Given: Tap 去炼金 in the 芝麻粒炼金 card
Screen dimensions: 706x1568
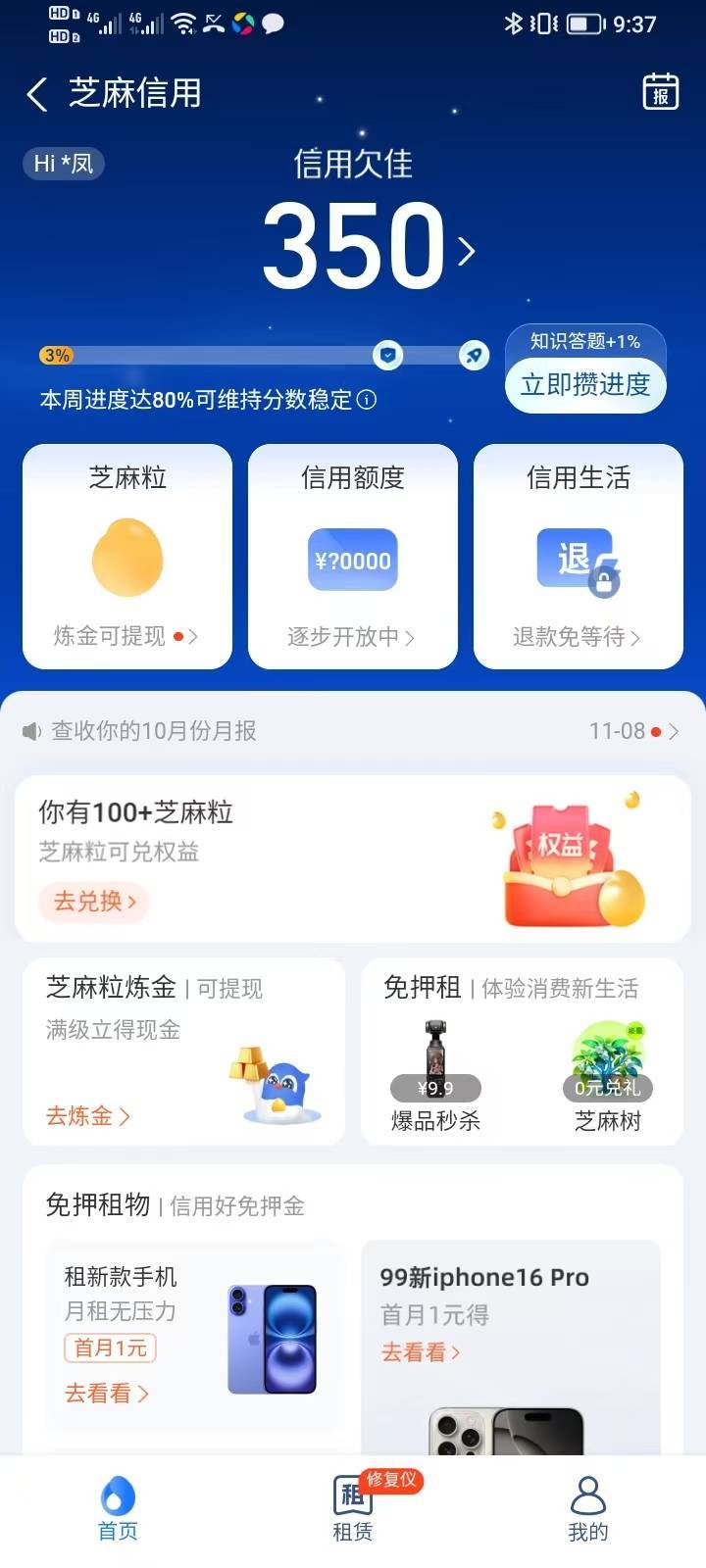Looking at the screenshot, I should pos(88,1116).
